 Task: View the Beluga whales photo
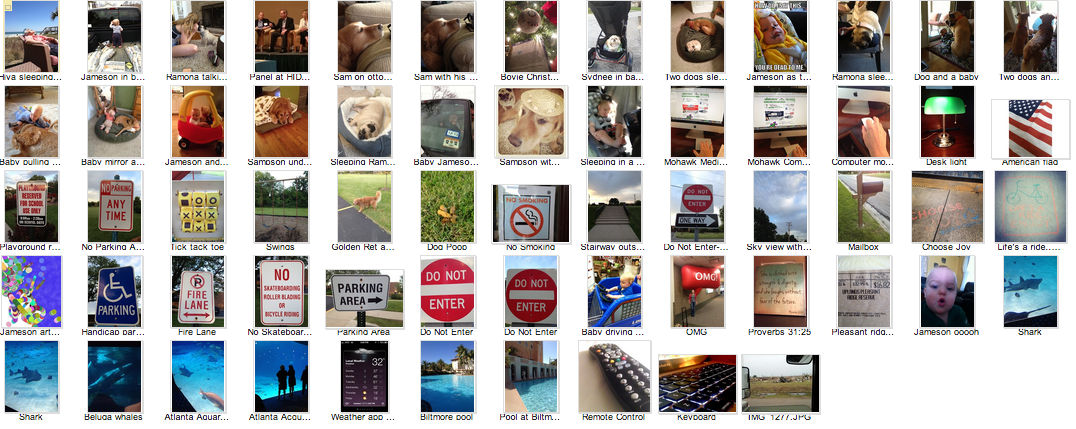click(x=113, y=376)
